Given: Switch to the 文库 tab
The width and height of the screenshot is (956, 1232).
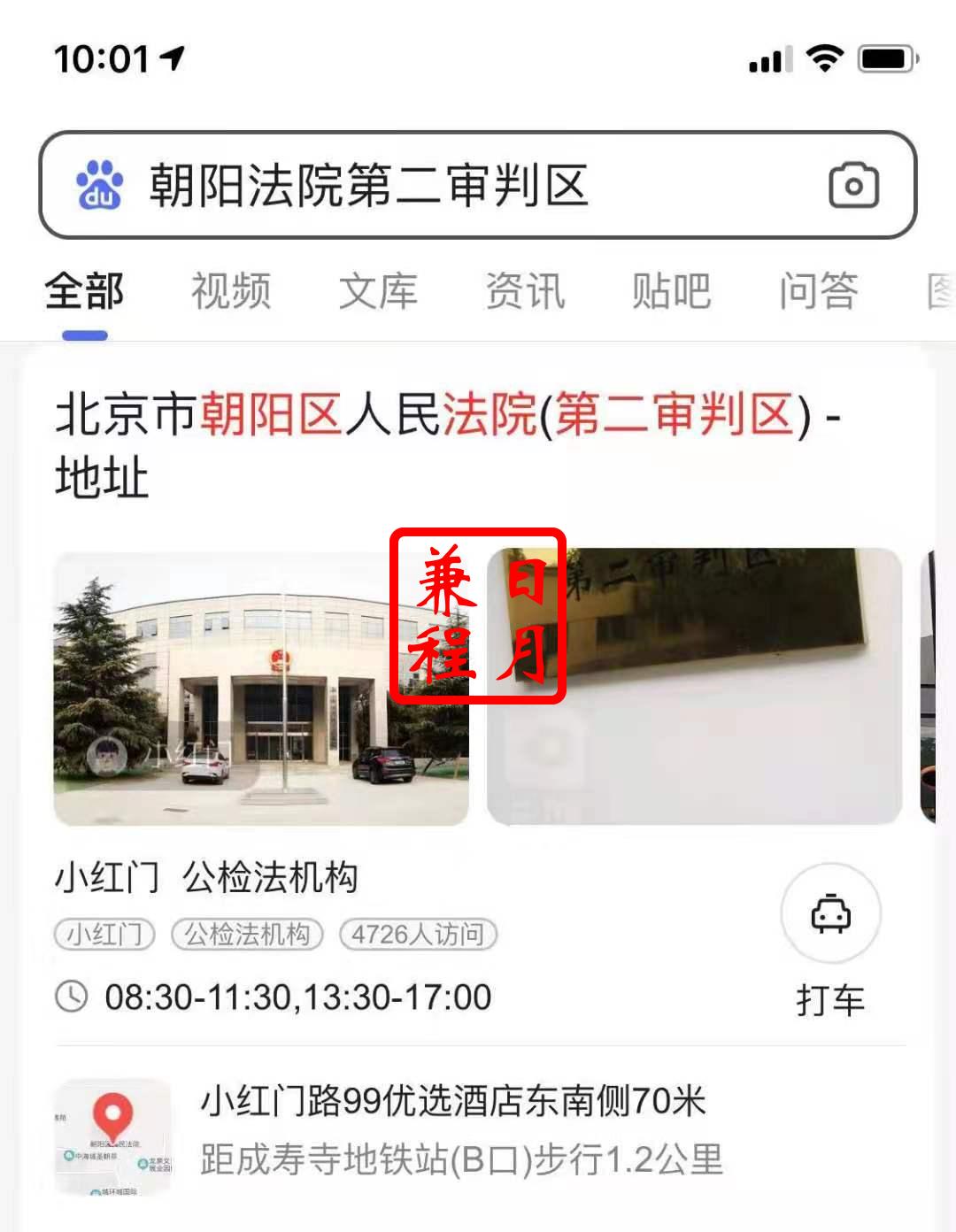Looking at the screenshot, I should tap(378, 291).
